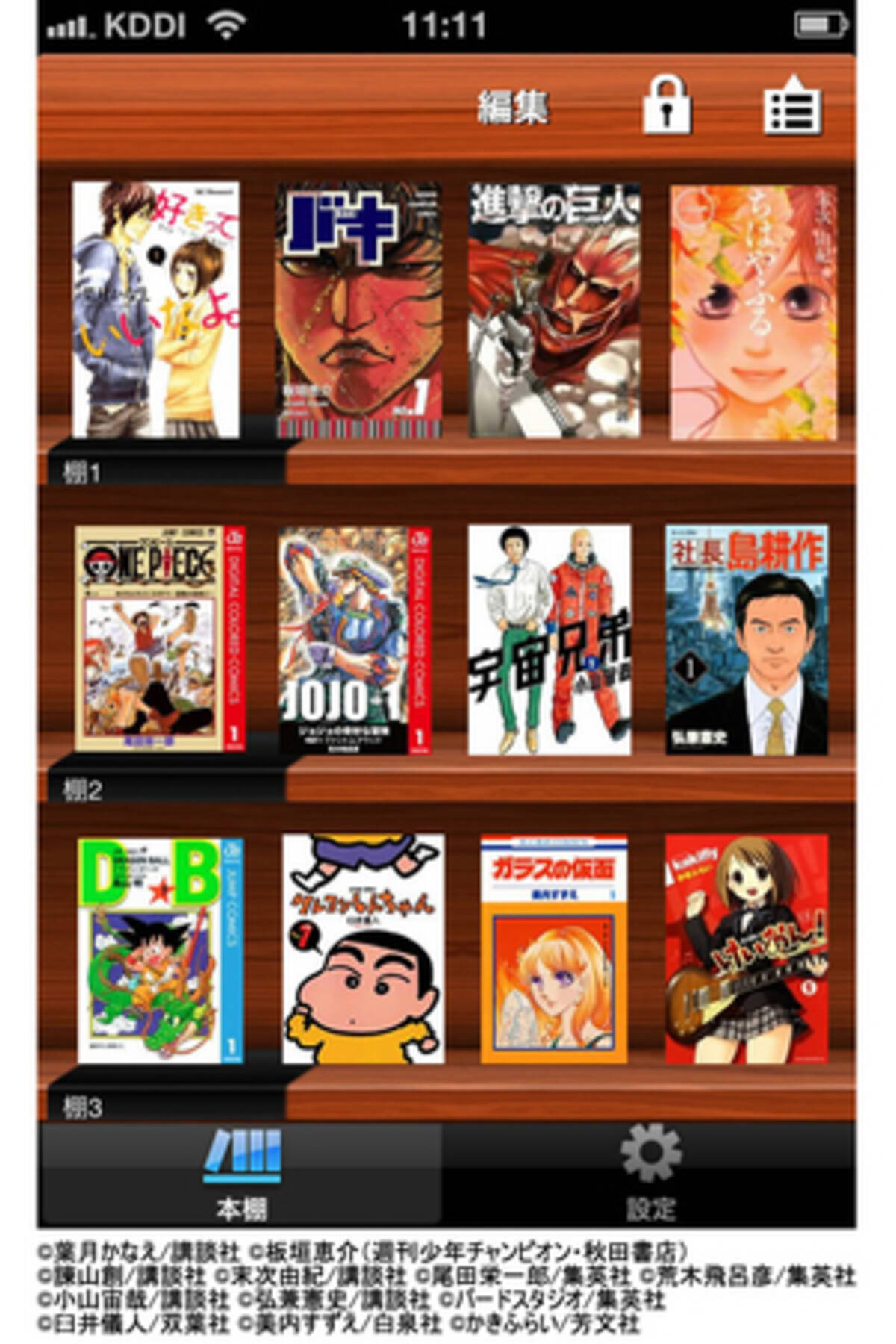Open the ちはやふる manga

click(753, 313)
